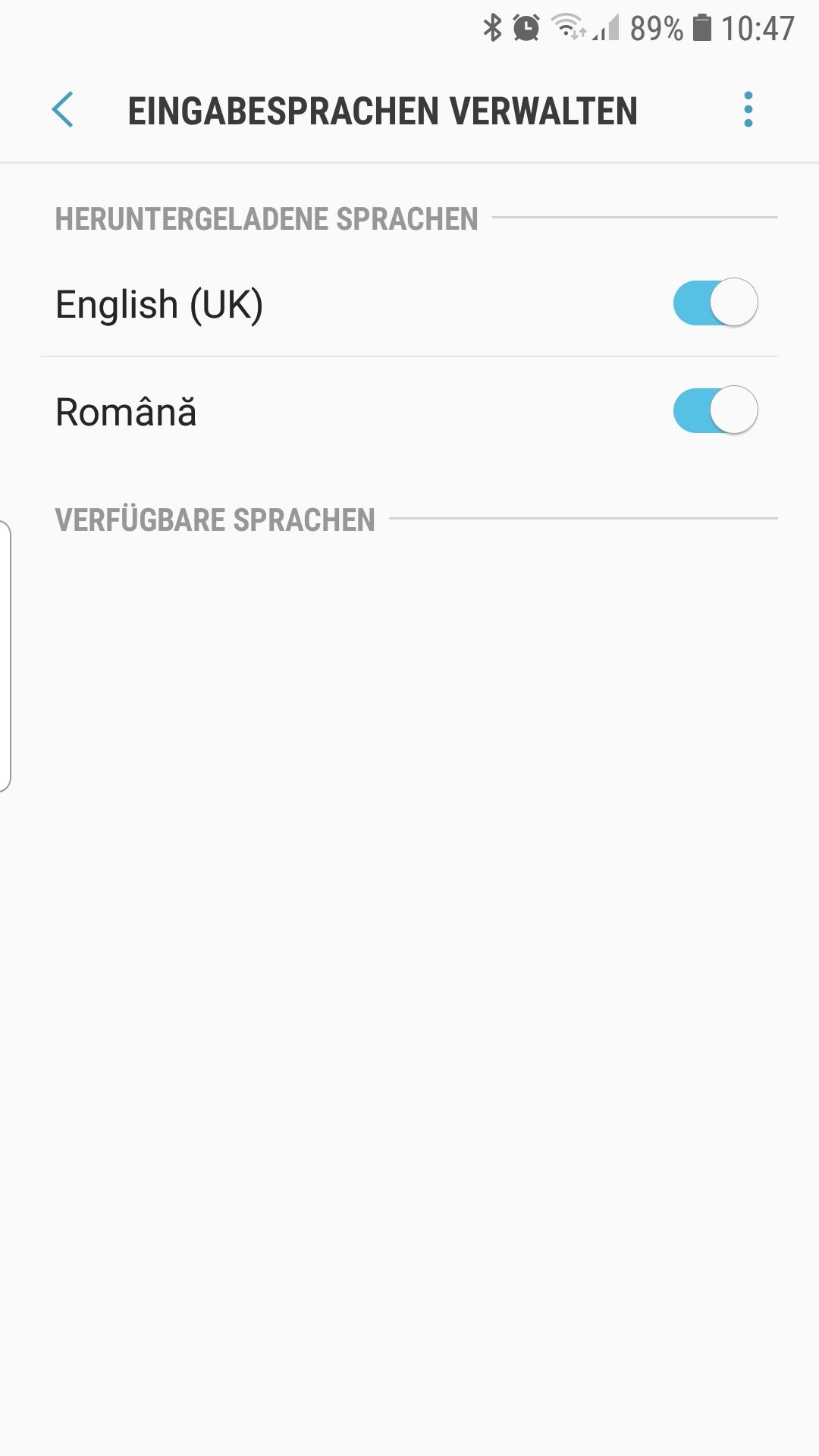The image size is (819, 1456).
Task: Open the three-dot overflow menu
Action: point(748,110)
